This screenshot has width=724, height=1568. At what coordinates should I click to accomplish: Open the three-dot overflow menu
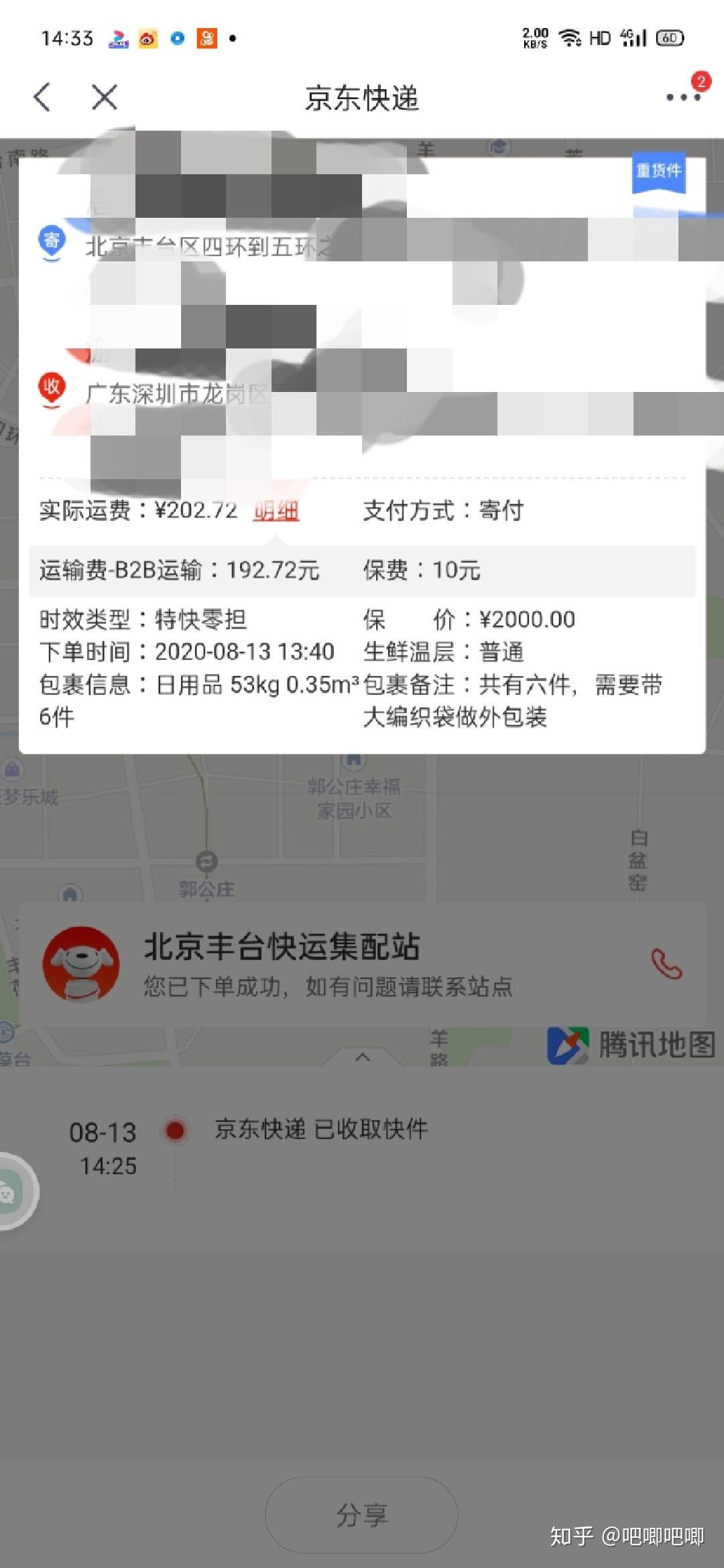683,97
